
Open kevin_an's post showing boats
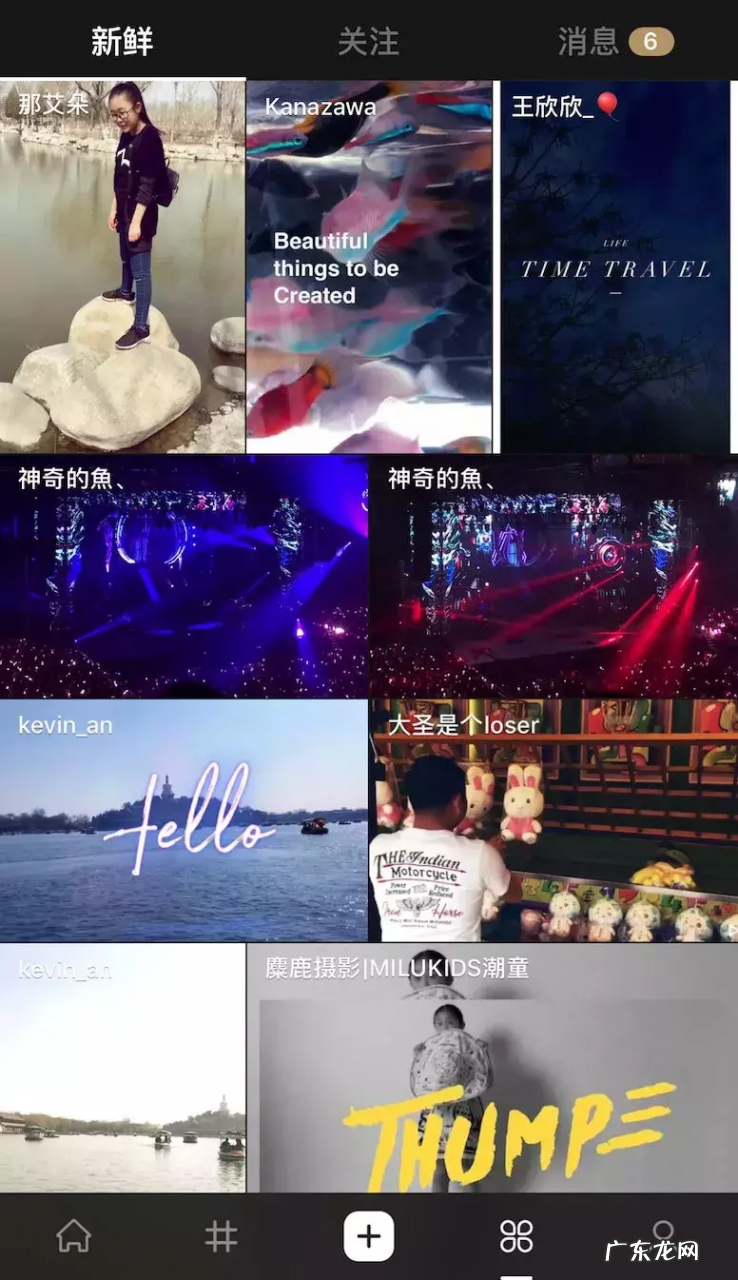click(x=122, y=1068)
